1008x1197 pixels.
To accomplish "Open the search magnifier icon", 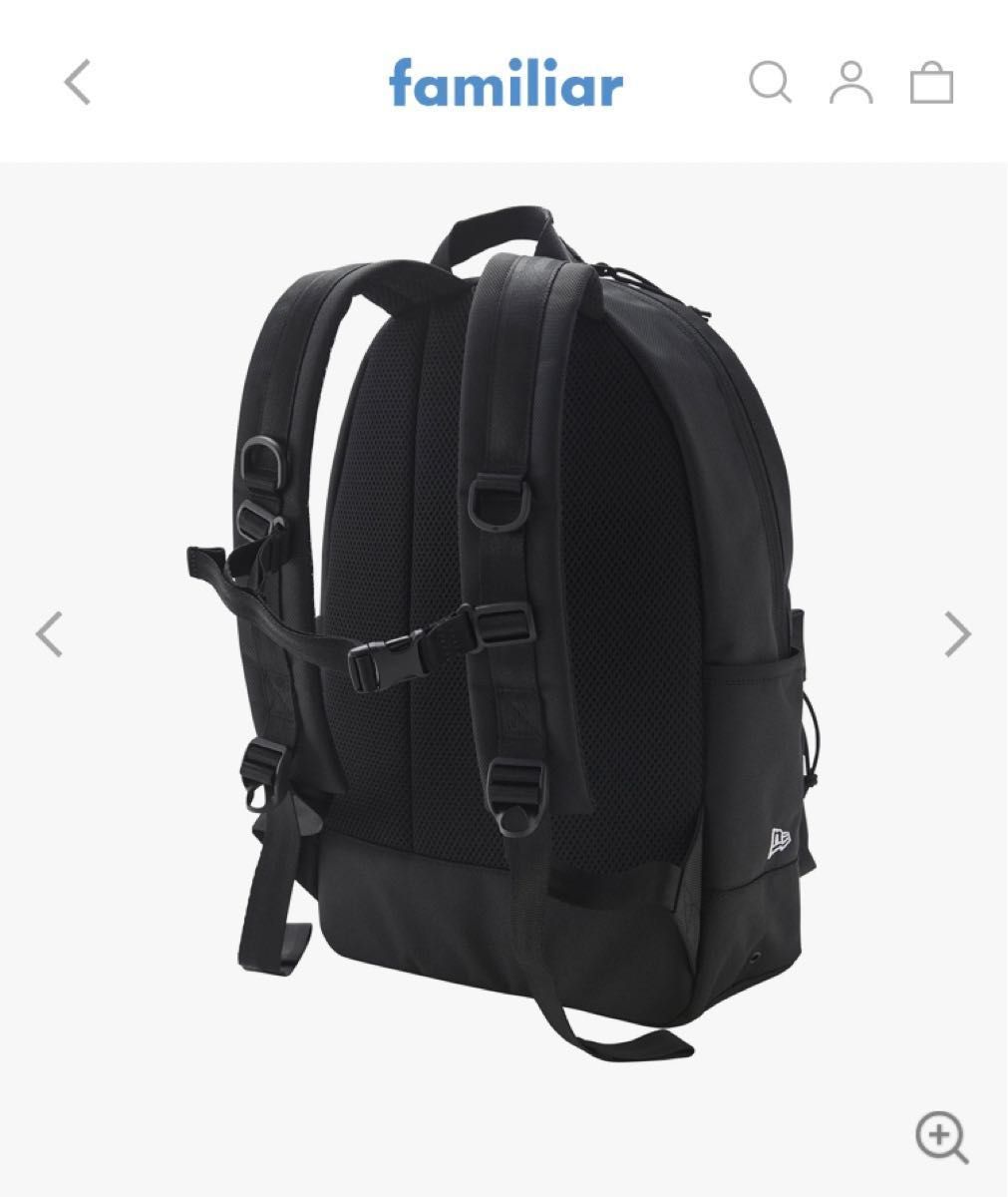I will point(770,83).
